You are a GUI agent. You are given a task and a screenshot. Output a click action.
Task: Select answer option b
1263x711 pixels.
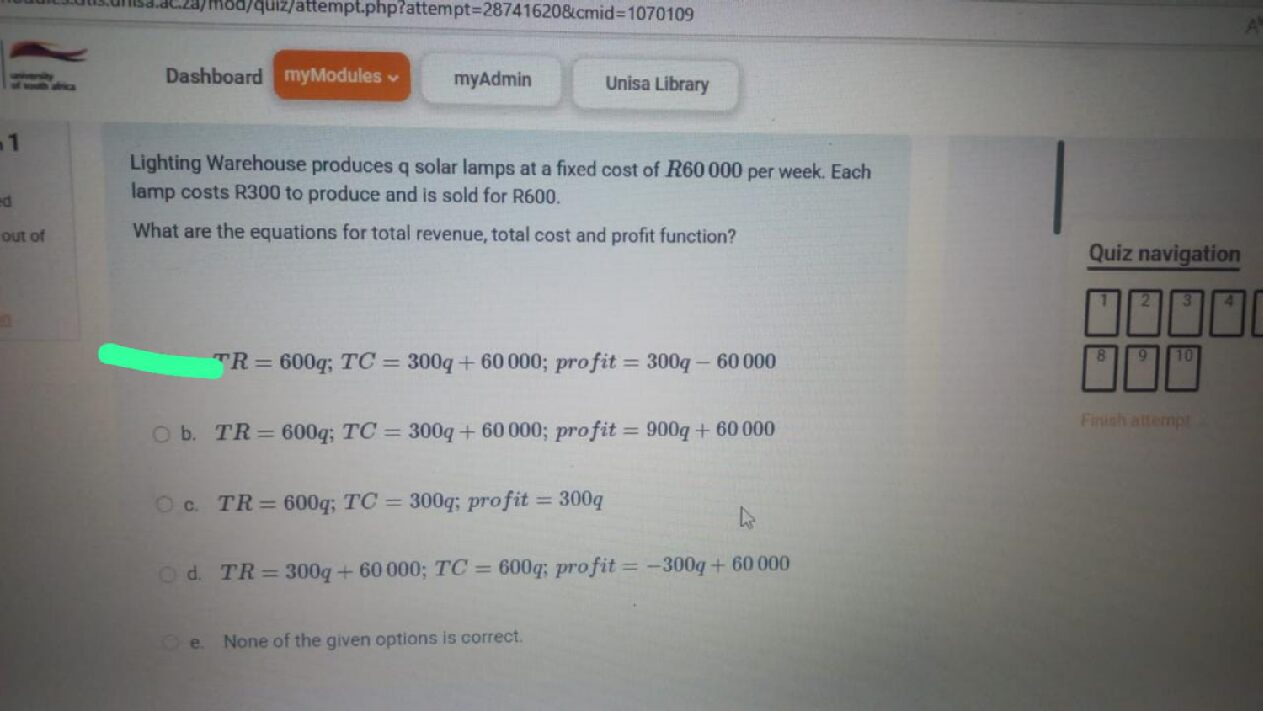click(x=162, y=434)
